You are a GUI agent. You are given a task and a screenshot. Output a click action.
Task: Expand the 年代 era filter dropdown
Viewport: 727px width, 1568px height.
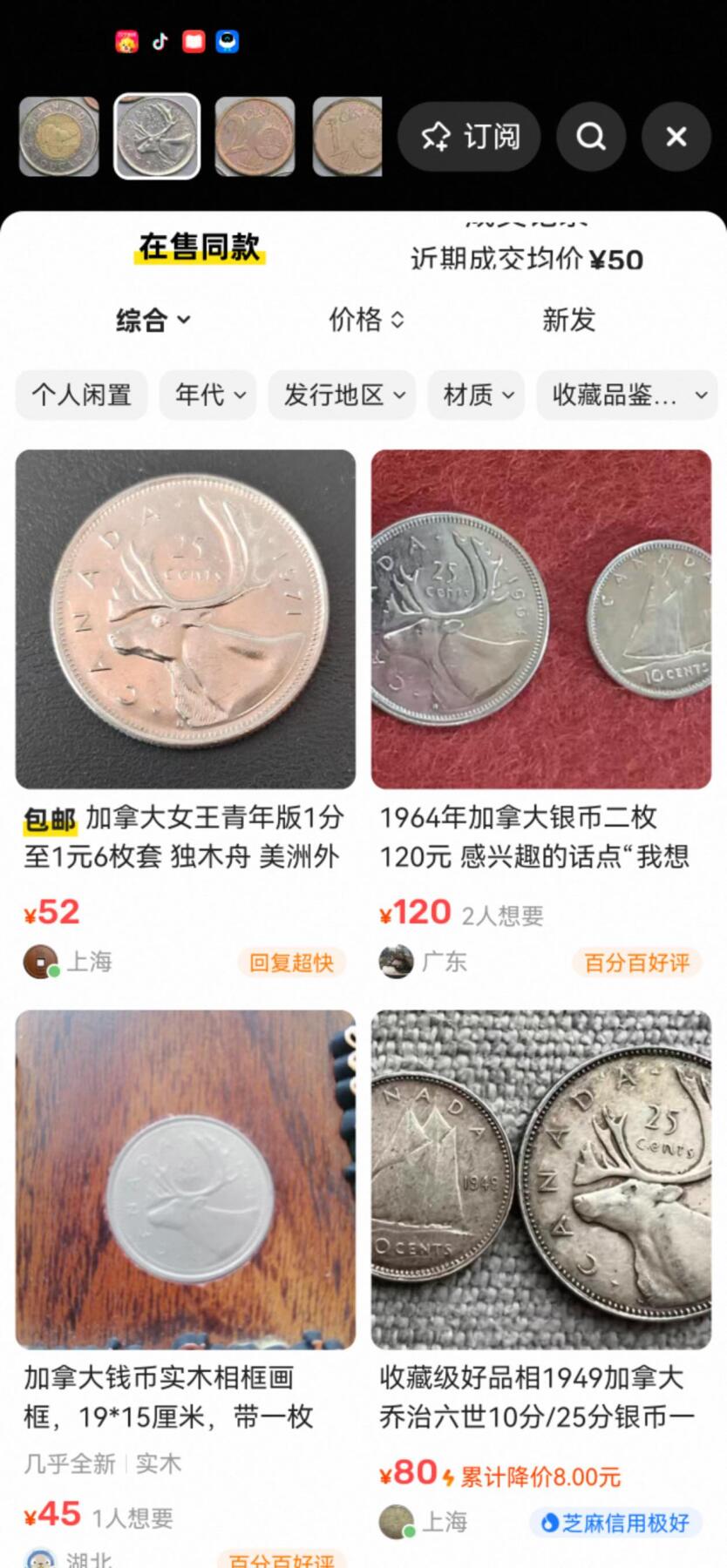pyautogui.click(x=207, y=395)
